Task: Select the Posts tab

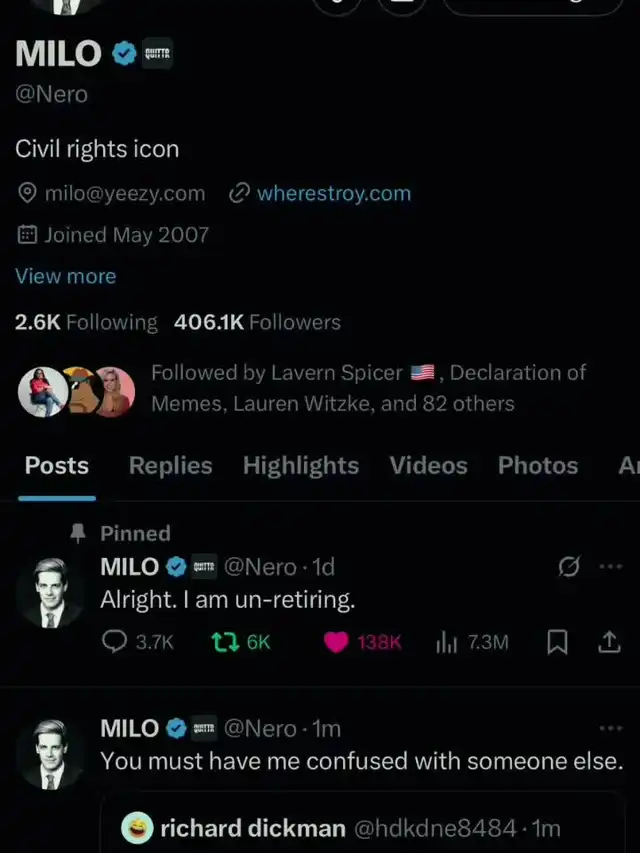Action: pos(57,466)
